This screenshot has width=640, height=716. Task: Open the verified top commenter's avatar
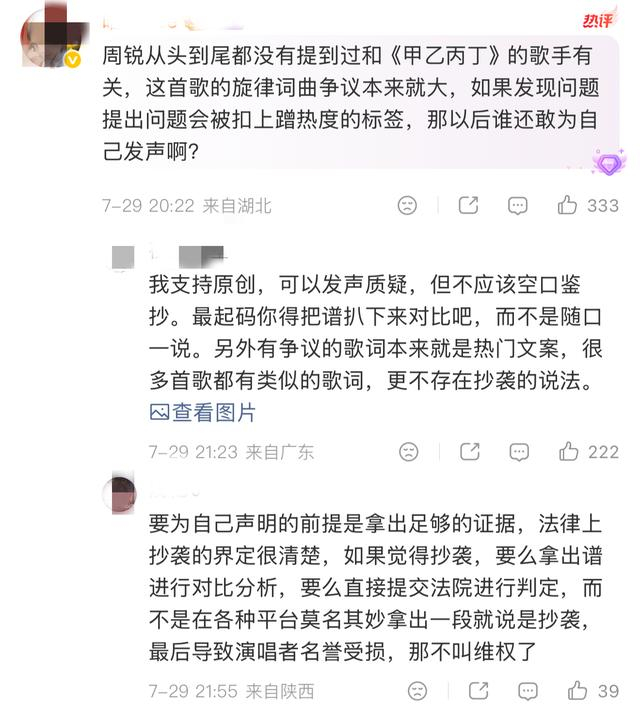pos(51,37)
